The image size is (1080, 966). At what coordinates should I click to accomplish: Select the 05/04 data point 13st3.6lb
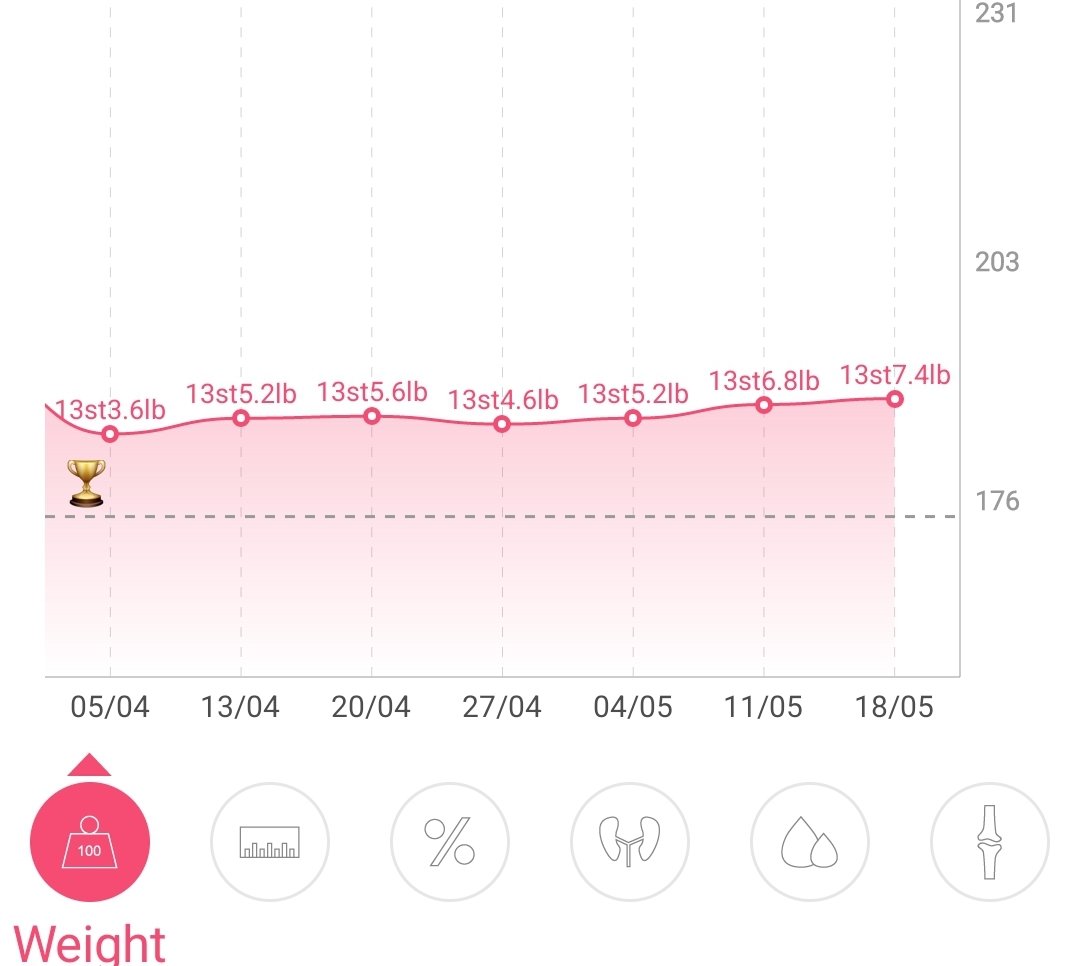[110, 434]
